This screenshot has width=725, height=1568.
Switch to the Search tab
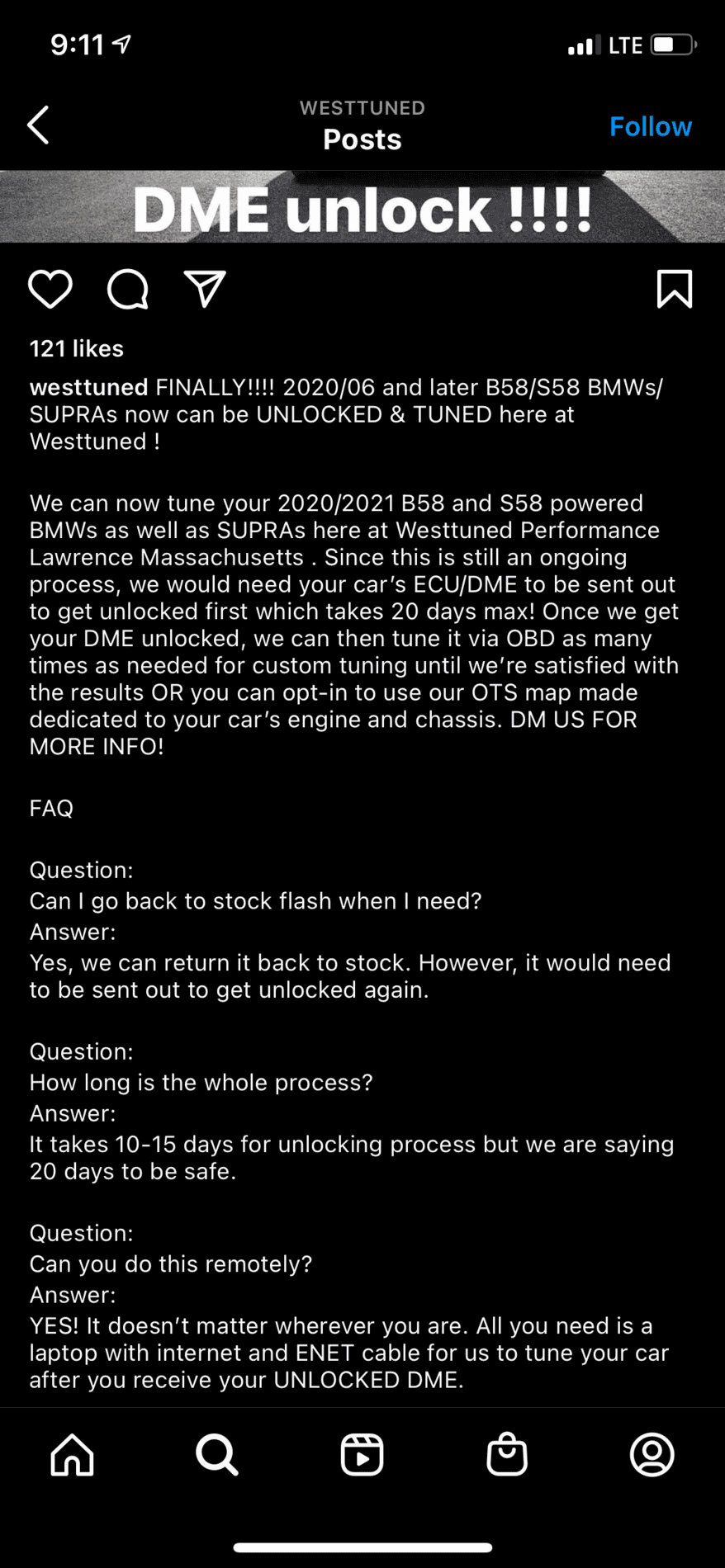pos(217,1454)
